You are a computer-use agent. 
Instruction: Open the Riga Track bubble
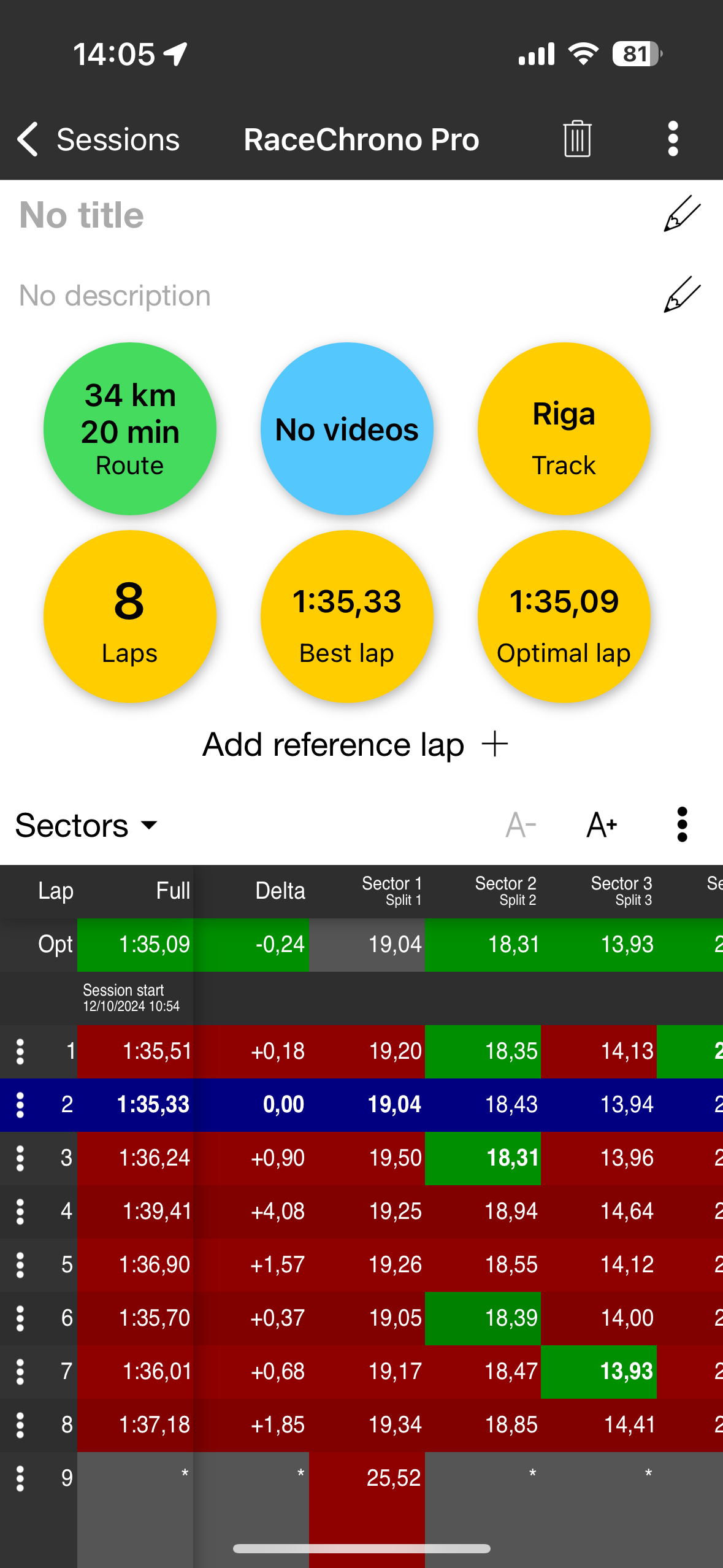(564, 429)
